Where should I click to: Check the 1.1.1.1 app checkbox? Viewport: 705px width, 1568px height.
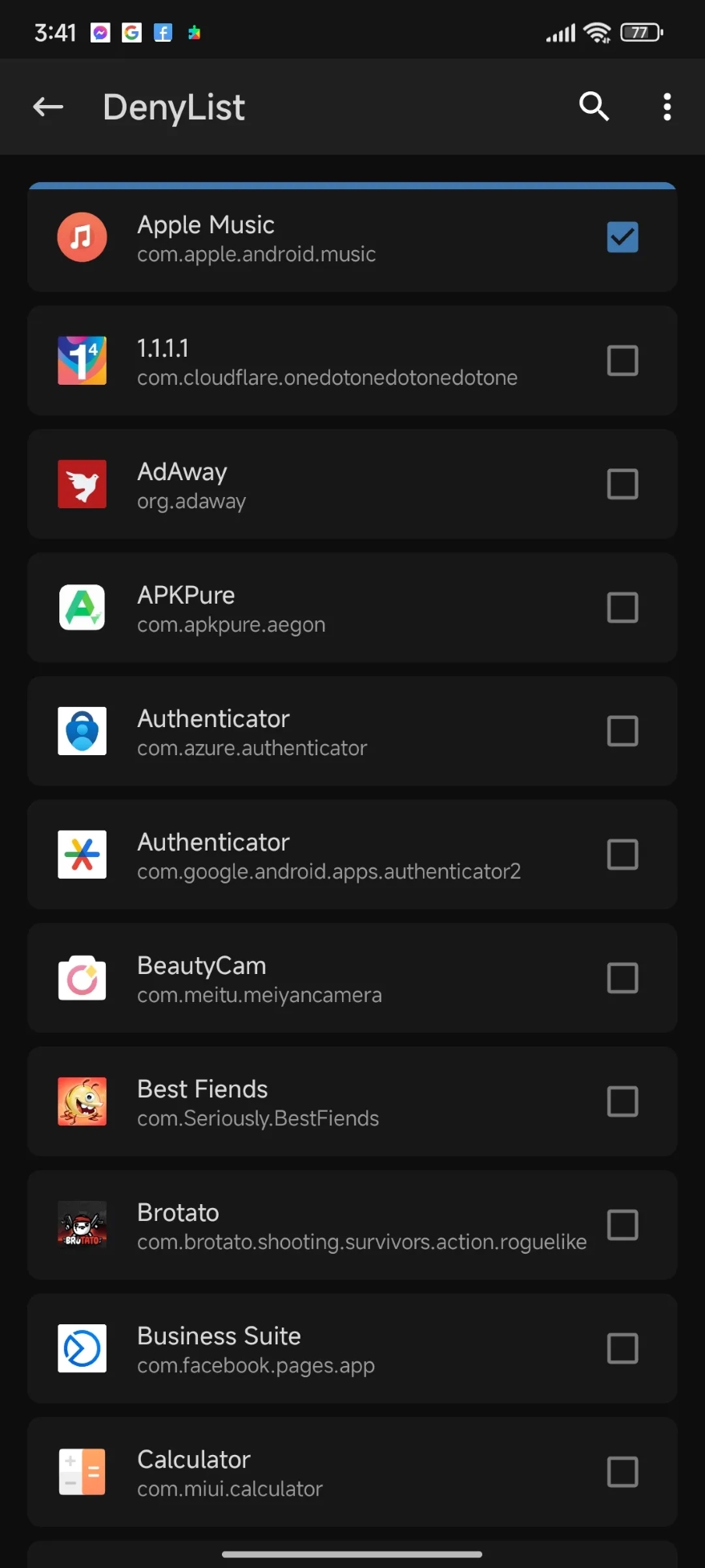(622, 361)
